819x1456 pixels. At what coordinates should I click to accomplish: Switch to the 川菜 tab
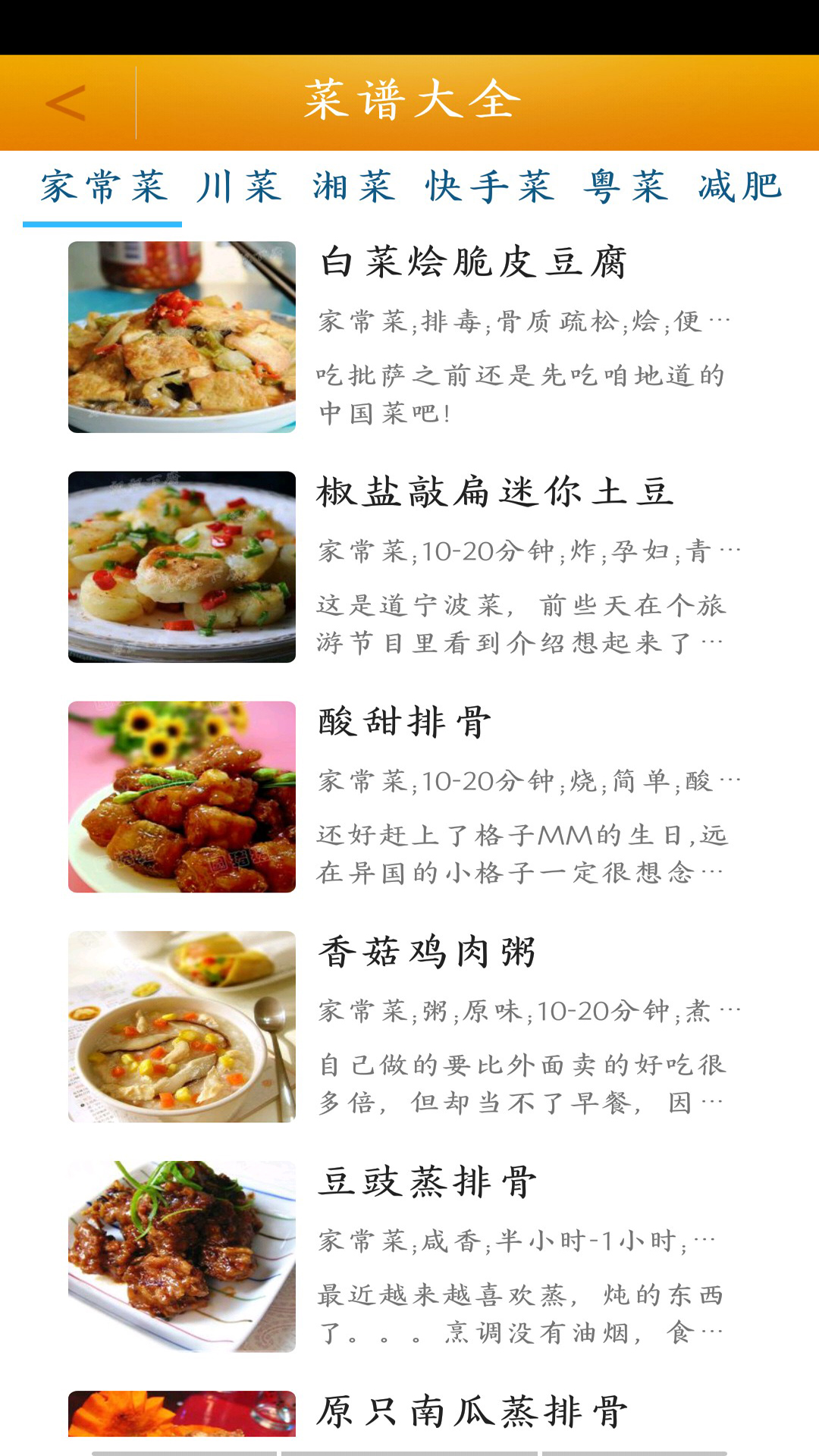[x=239, y=187]
